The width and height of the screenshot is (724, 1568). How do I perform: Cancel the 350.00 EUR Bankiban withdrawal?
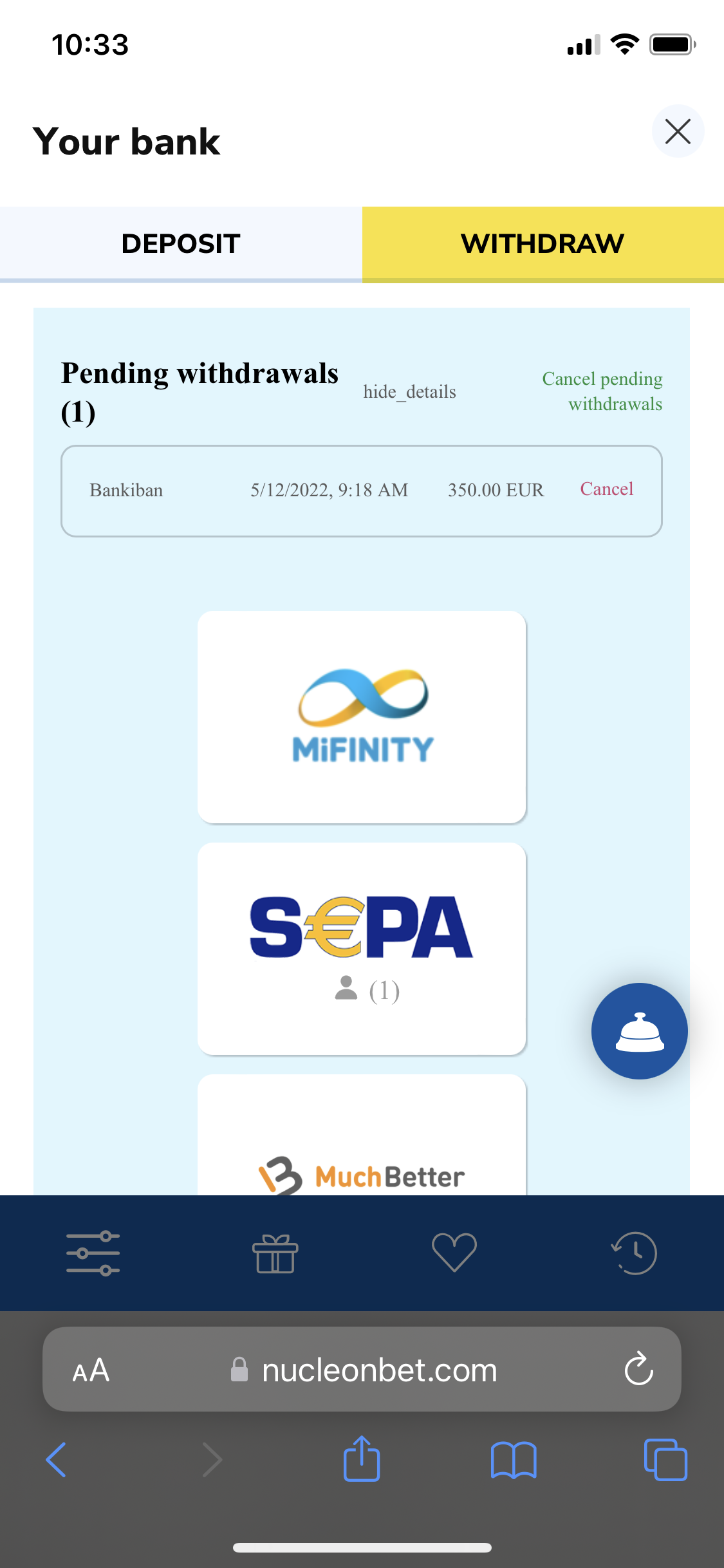[606, 489]
